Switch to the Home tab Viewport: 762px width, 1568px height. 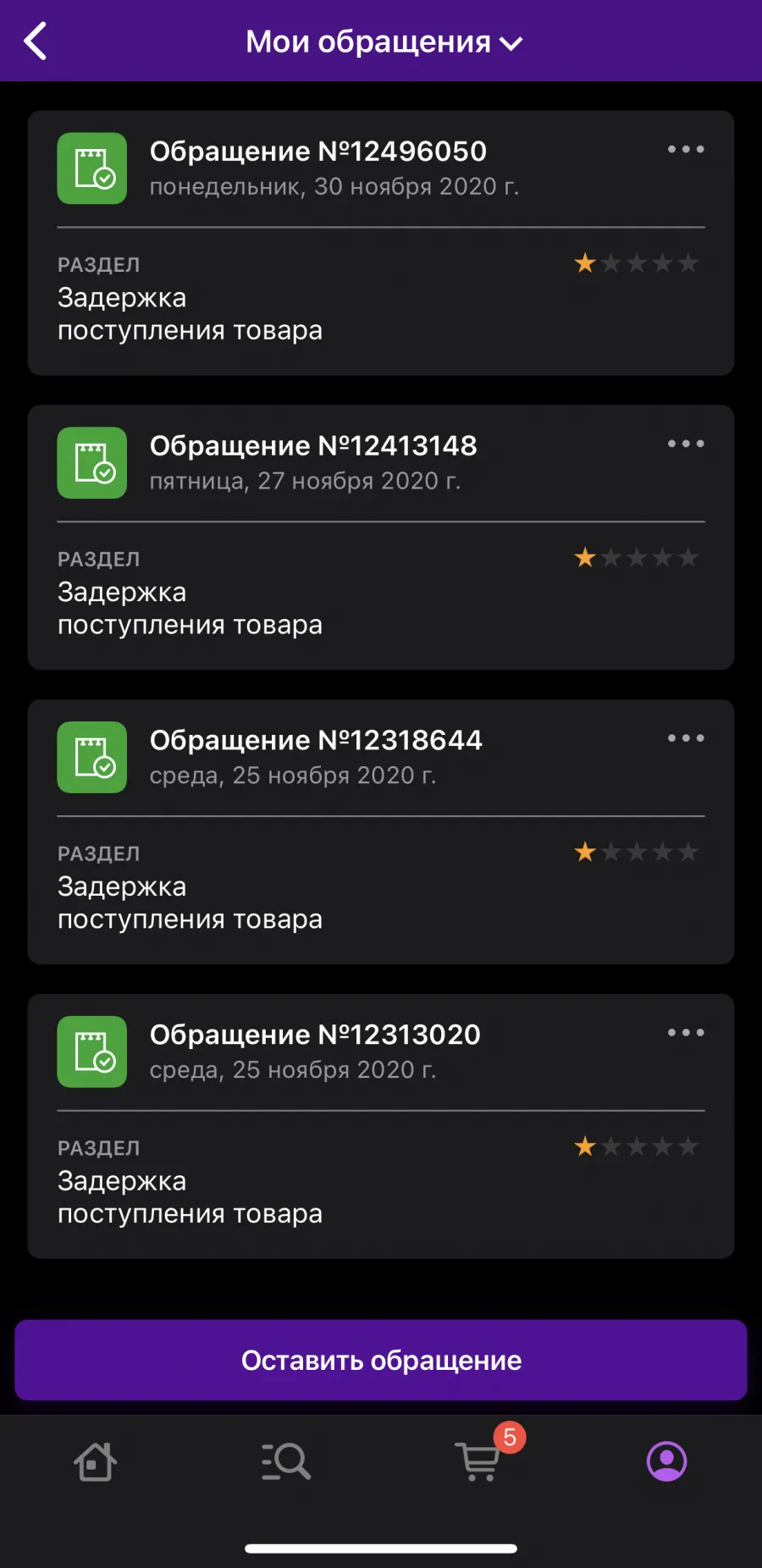95,1461
